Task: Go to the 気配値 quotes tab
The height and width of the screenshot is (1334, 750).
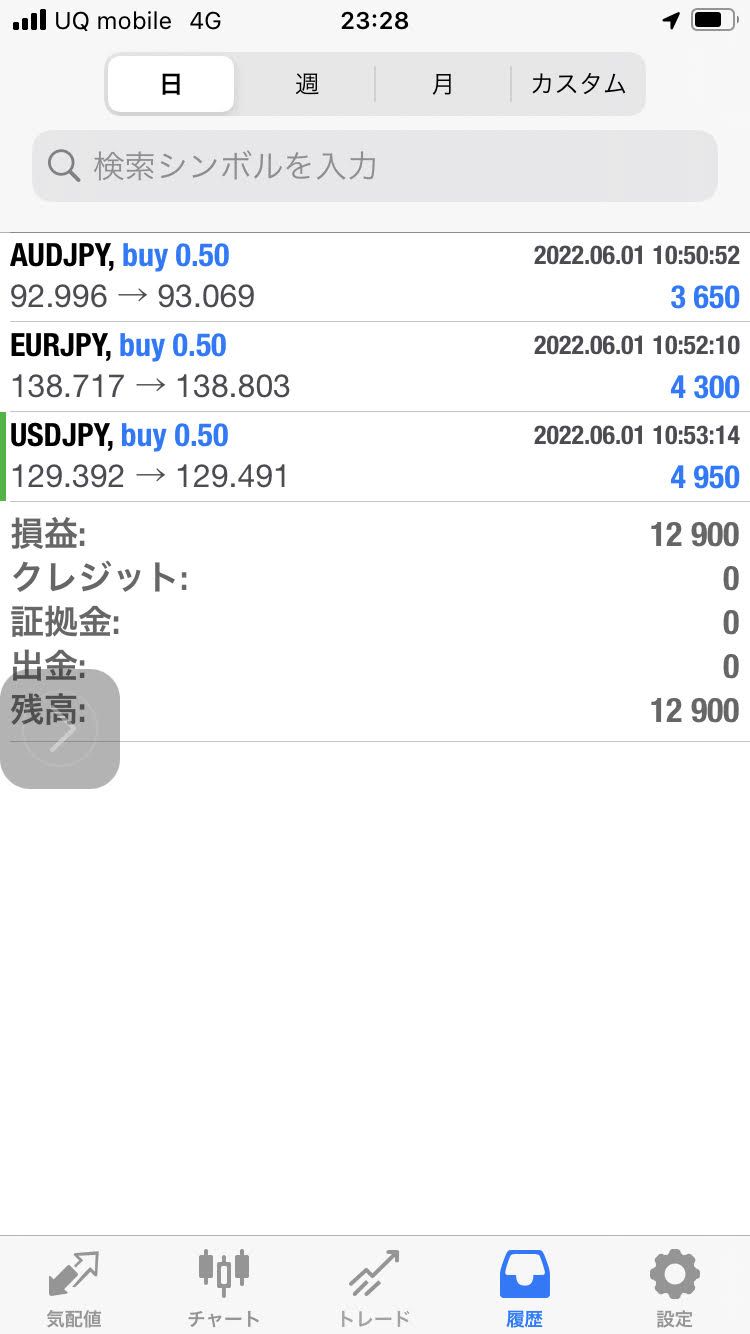Action: (74, 1288)
